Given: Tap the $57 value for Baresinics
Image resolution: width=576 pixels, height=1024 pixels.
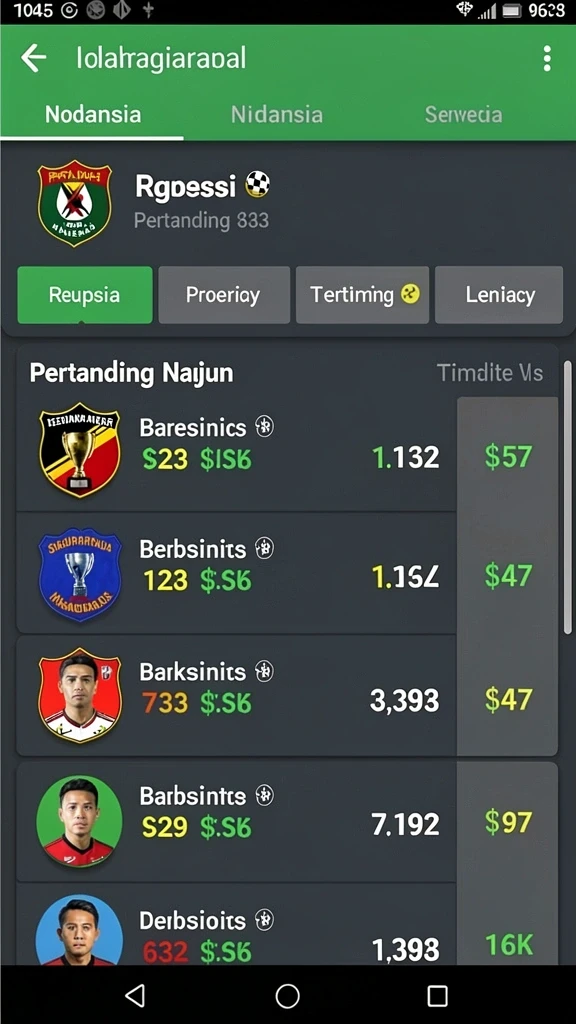Looking at the screenshot, I should [508, 456].
